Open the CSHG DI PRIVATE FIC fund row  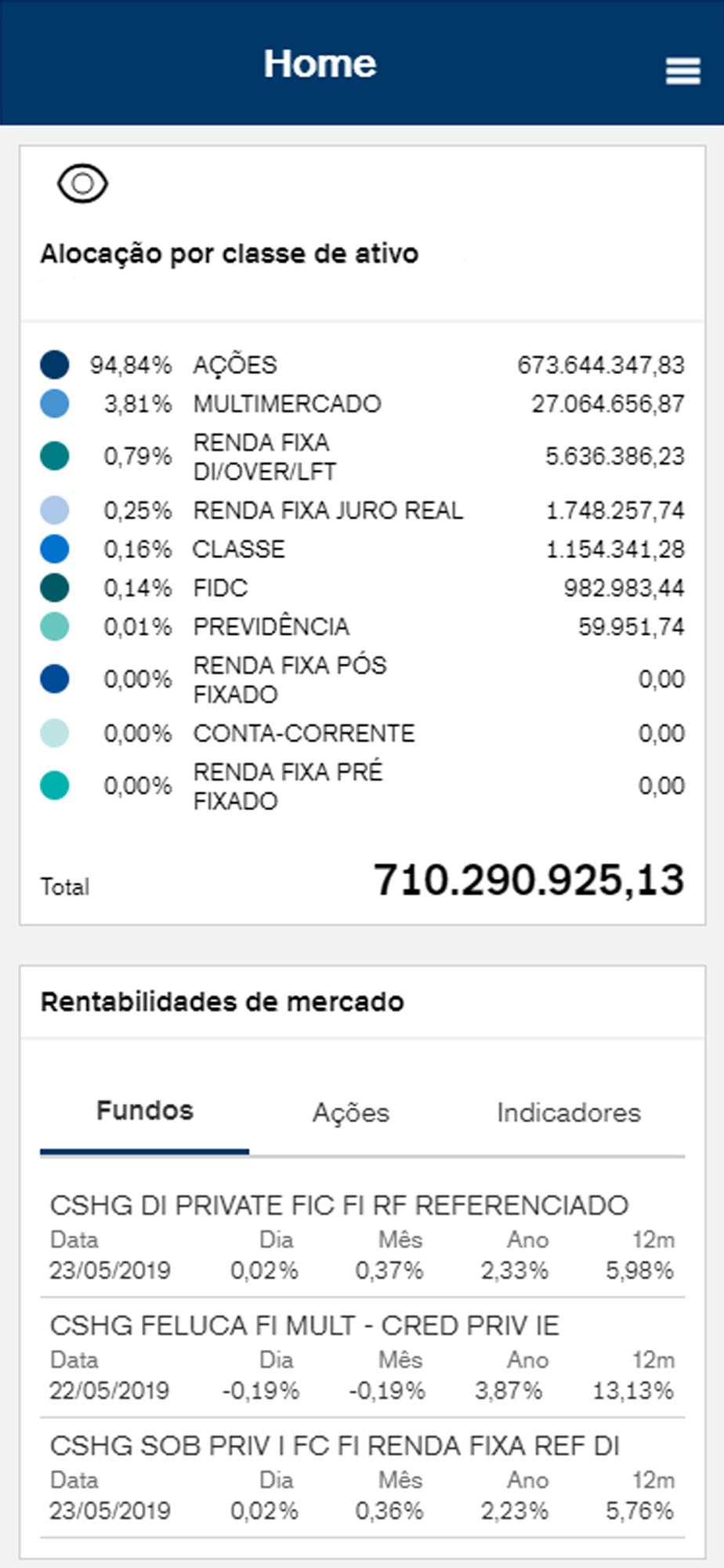362,1237
